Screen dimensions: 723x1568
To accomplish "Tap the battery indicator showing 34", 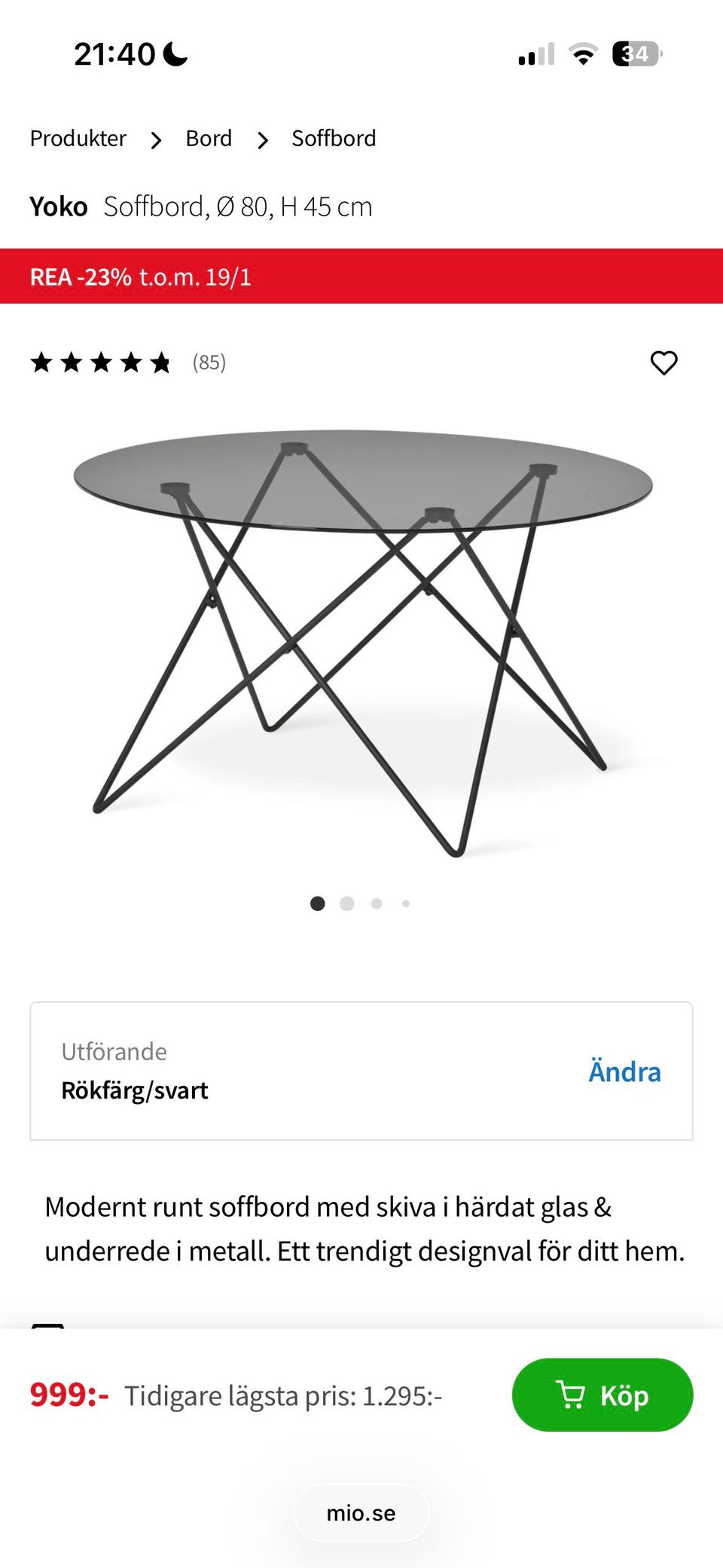I will pyautogui.click(x=636, y=51).
